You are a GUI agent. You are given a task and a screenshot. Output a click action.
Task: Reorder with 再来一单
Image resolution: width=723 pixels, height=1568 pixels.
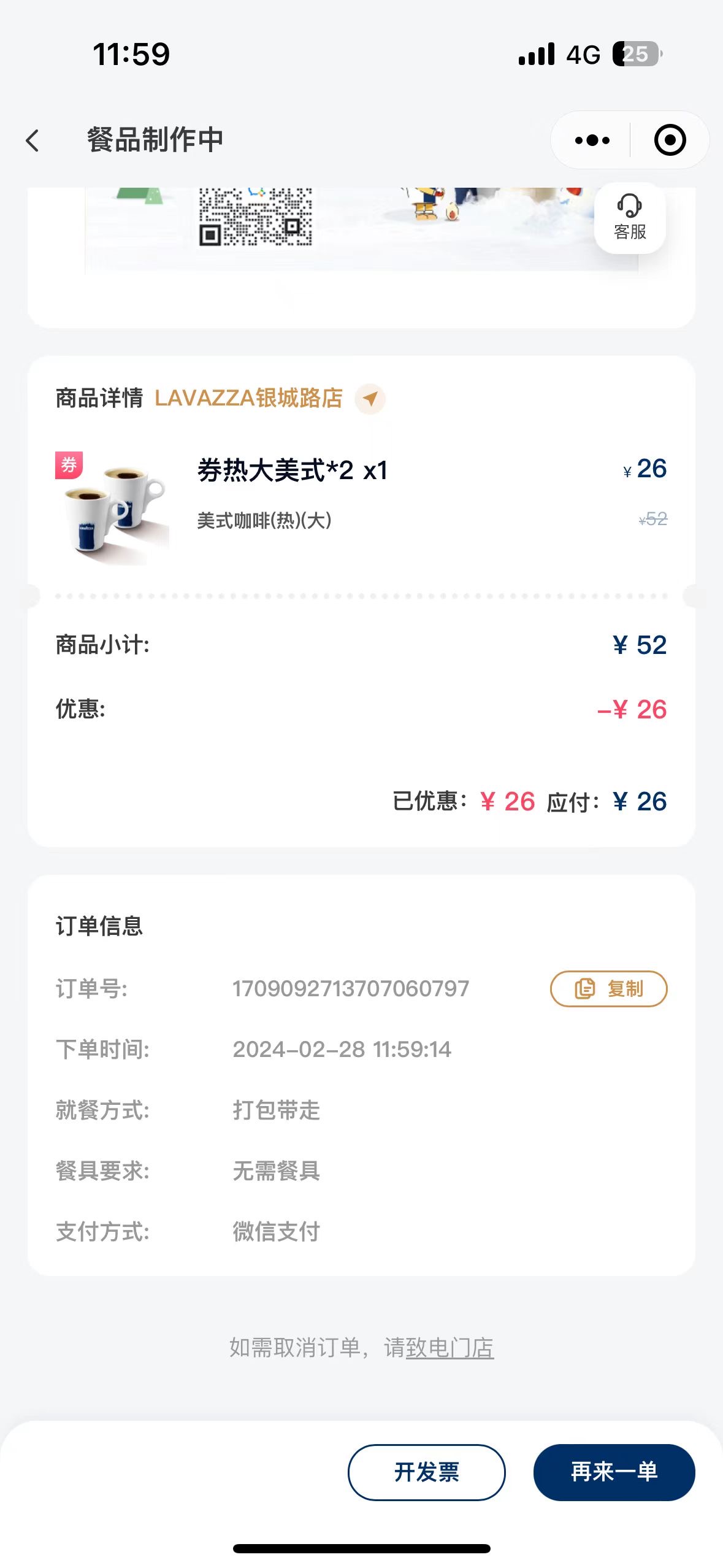[x=614, y=1472]
